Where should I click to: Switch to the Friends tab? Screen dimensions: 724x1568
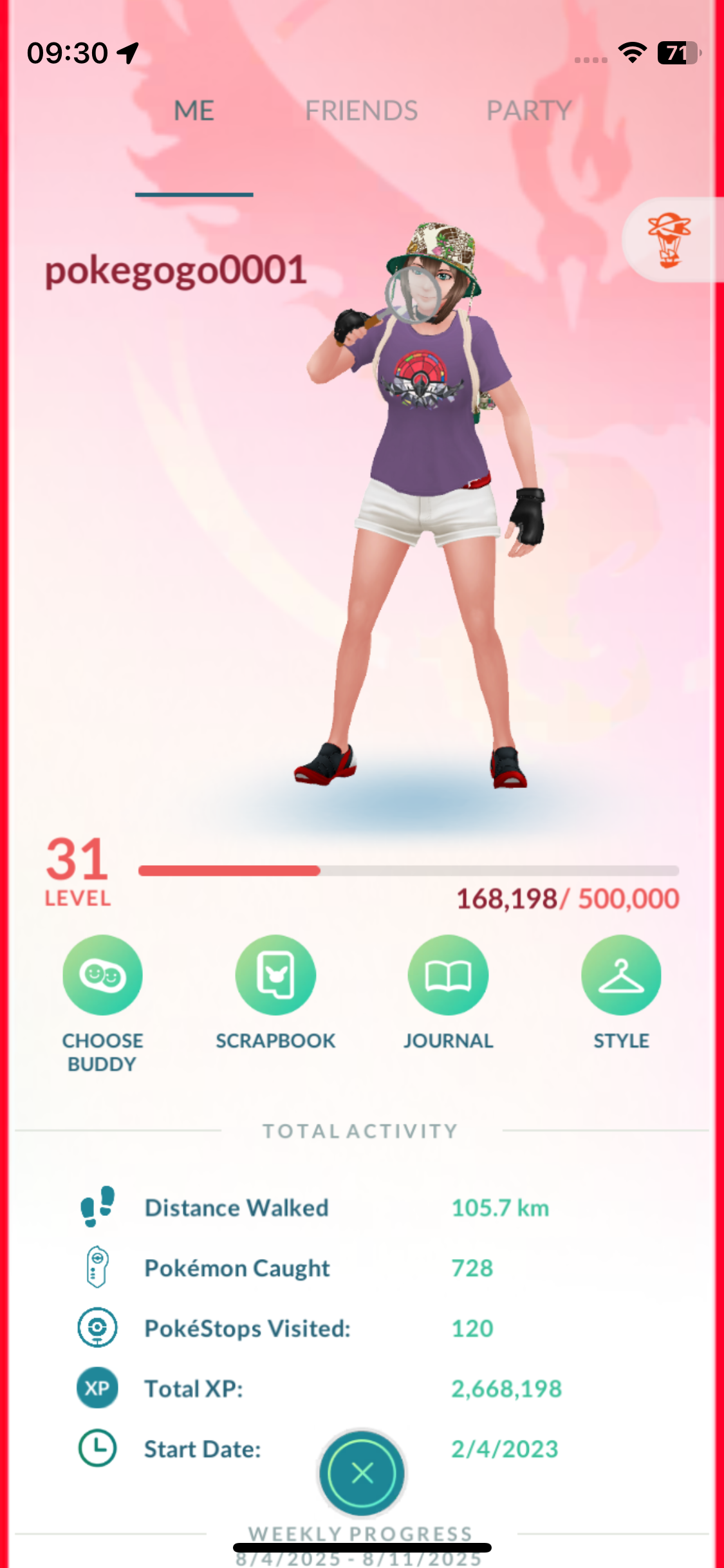click(361, 111)
